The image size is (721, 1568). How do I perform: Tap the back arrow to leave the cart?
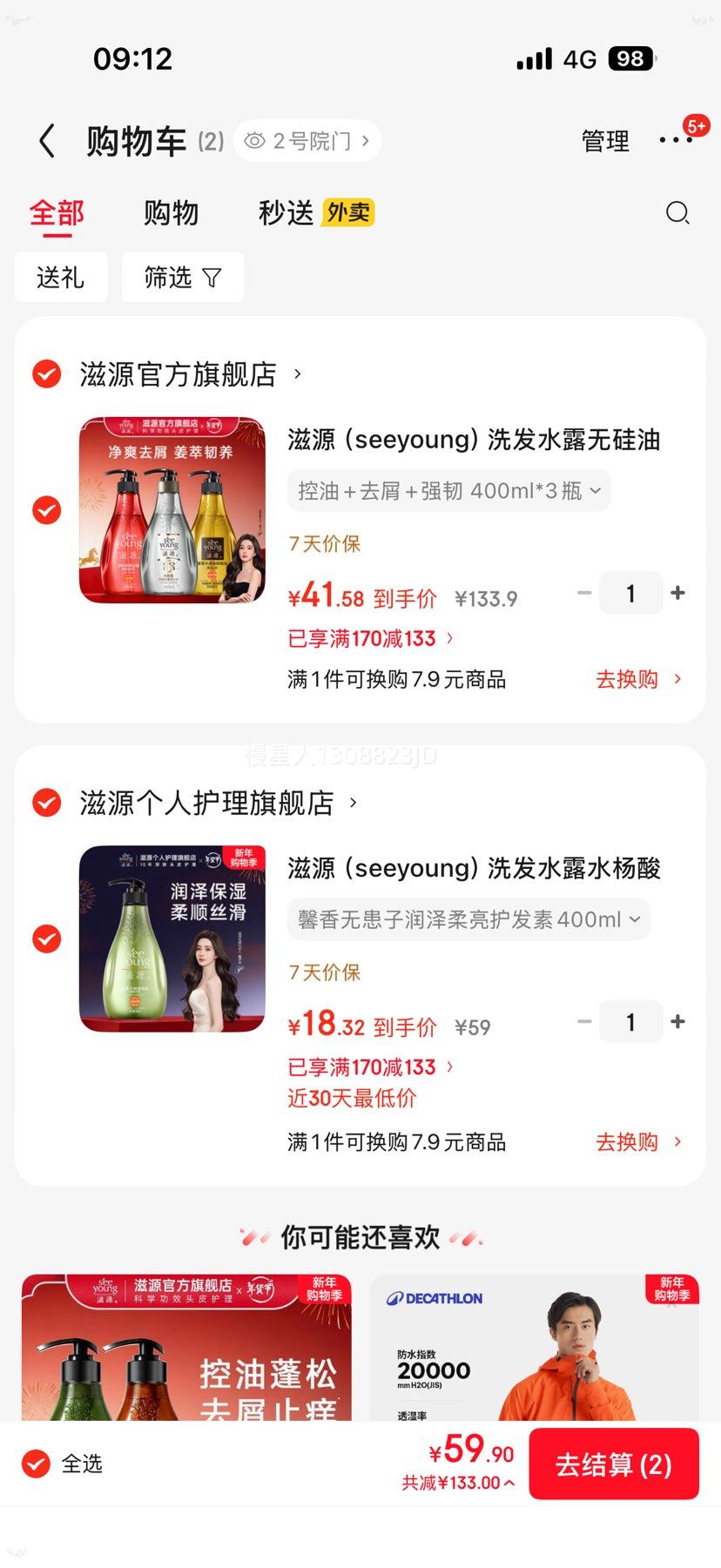coord(46,140)
